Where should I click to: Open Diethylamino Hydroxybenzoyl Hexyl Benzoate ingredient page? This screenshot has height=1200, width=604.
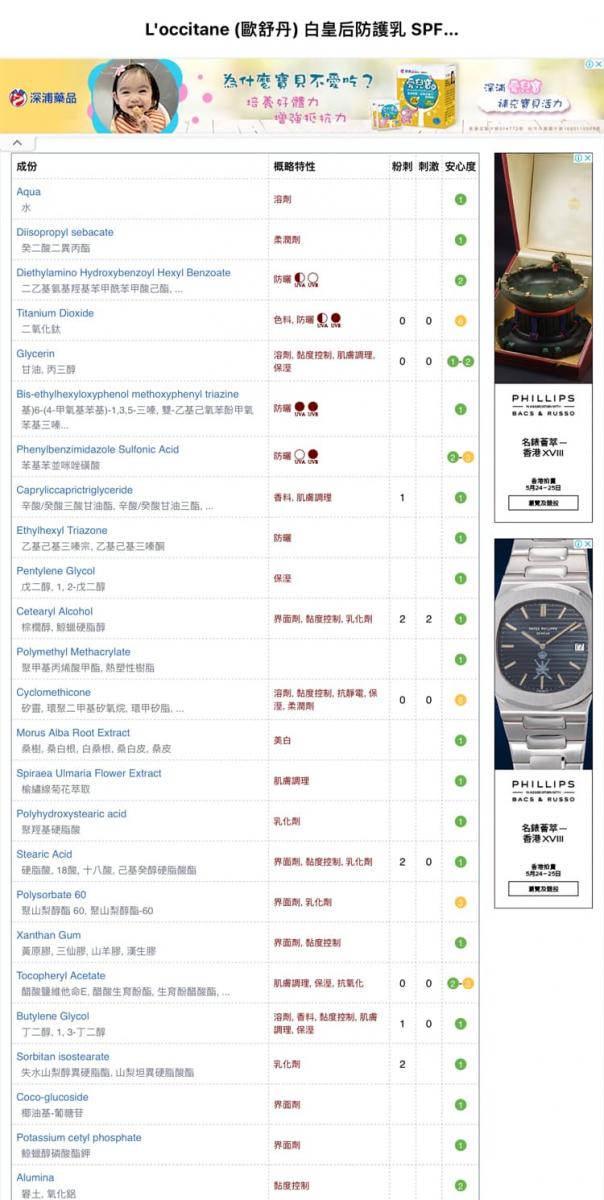[123, 273]
